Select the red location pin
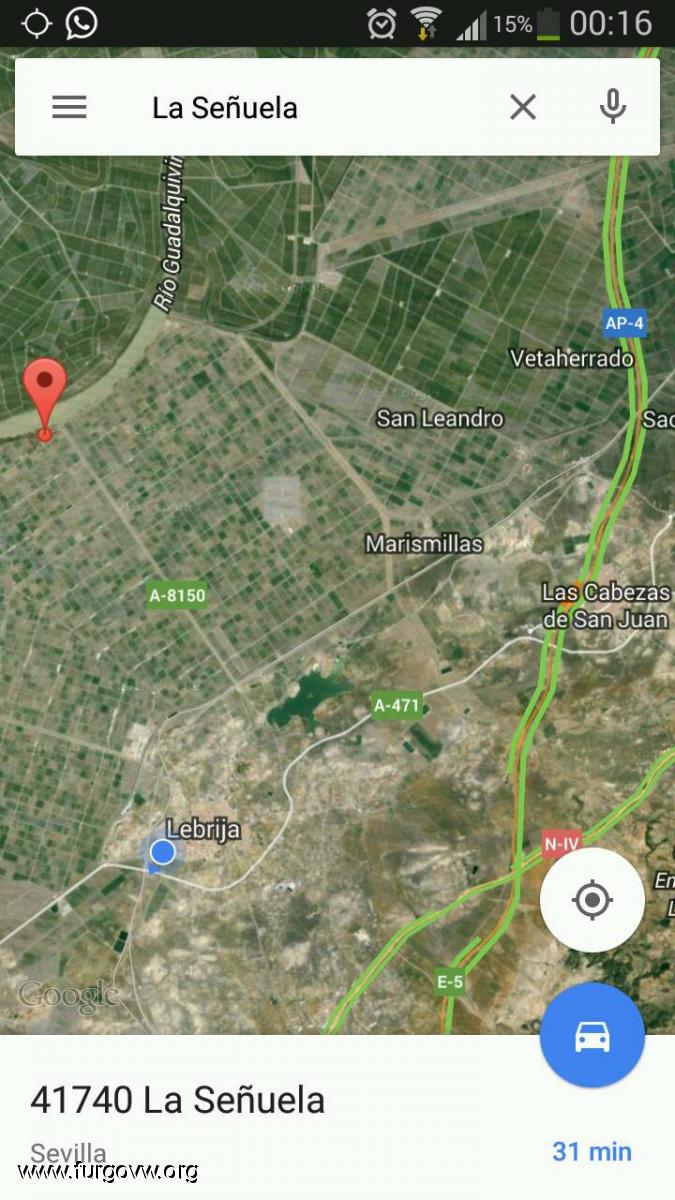This screenshot has height=1200, width=675. pos(44,399)
